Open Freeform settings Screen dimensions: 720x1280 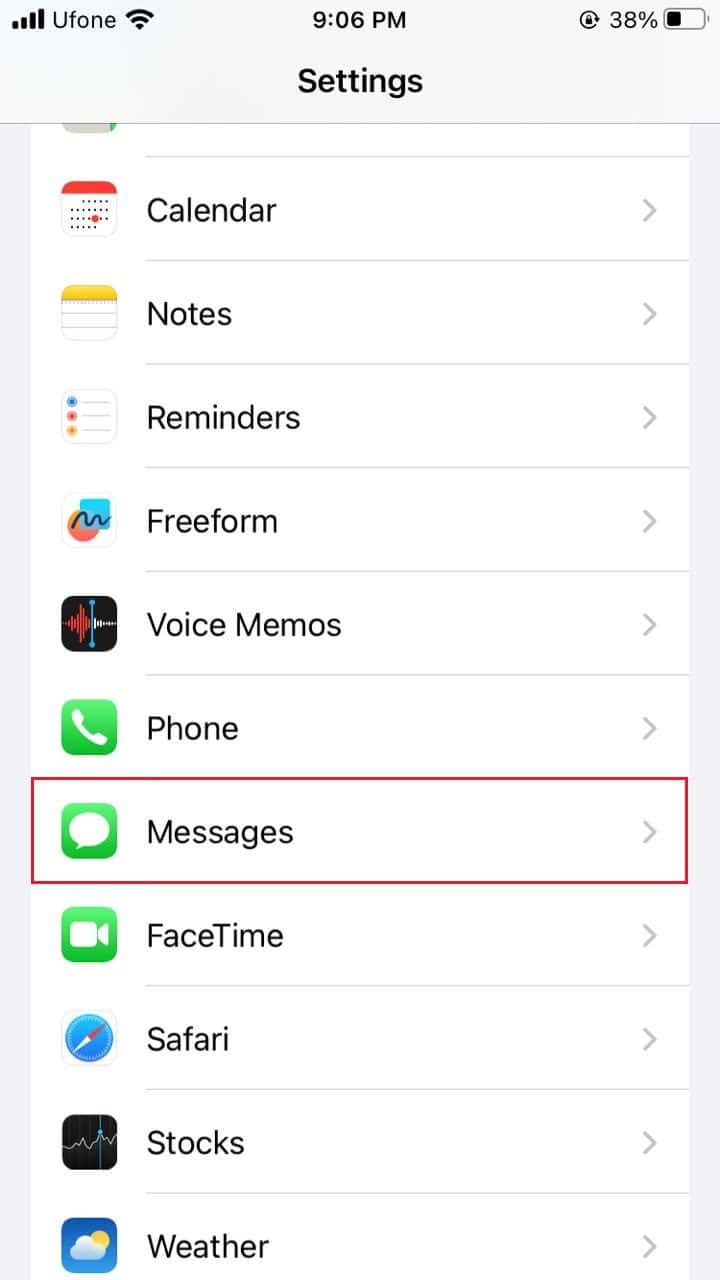pyautogui.click(x=360, y=521)
